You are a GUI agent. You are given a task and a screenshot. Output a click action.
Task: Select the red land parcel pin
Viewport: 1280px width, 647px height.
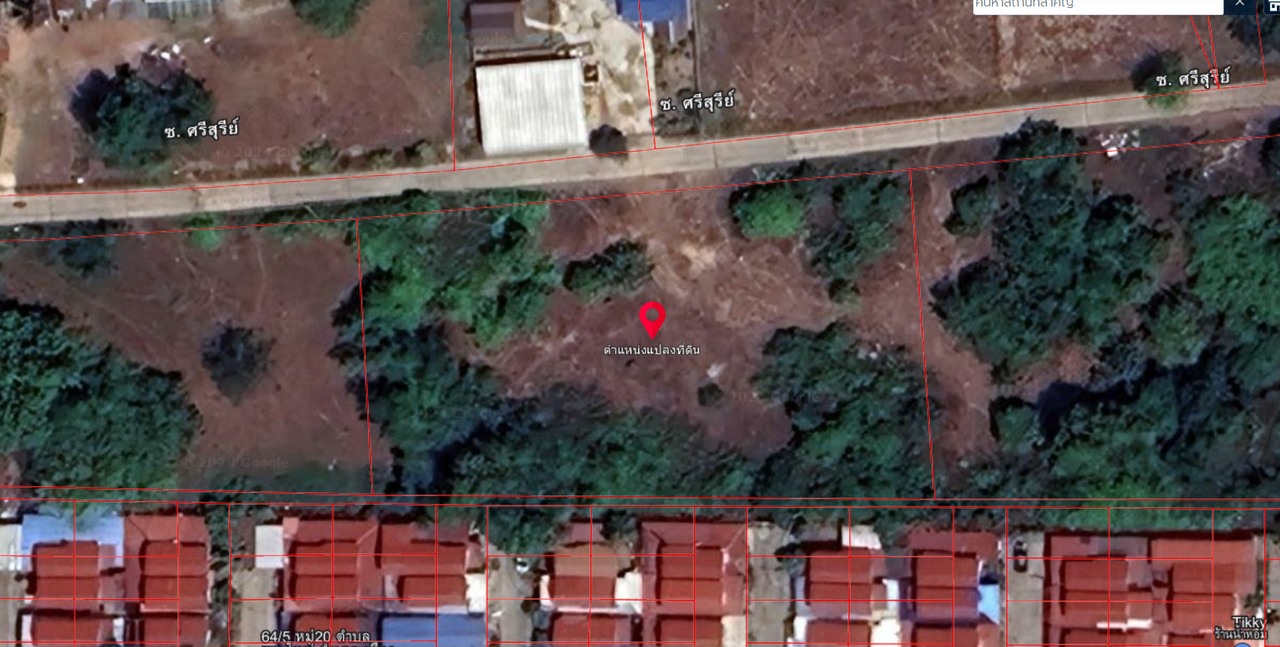(652, 319)
